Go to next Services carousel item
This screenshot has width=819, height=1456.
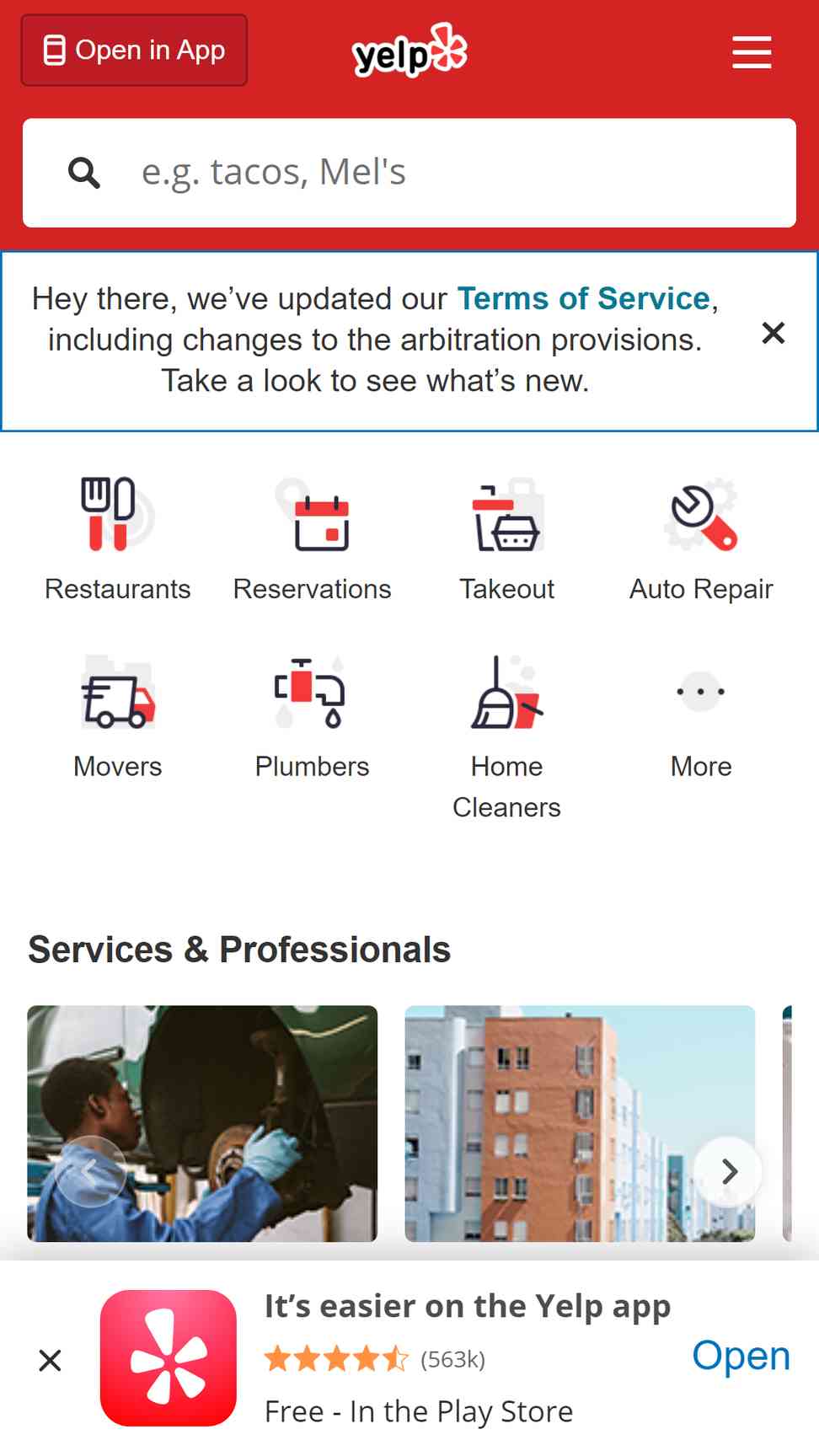pos(729,1171)
